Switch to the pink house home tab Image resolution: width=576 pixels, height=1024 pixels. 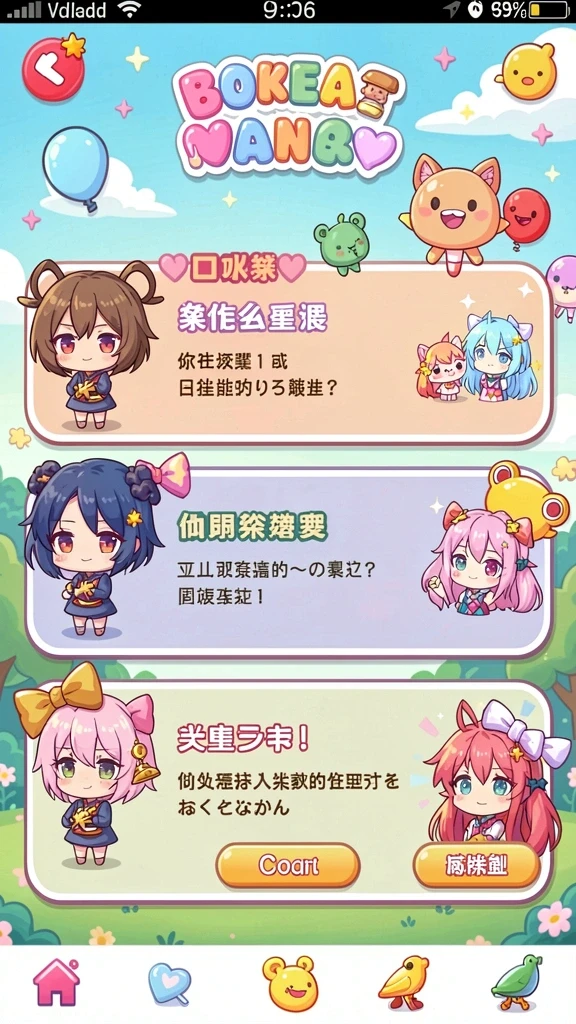57,982
